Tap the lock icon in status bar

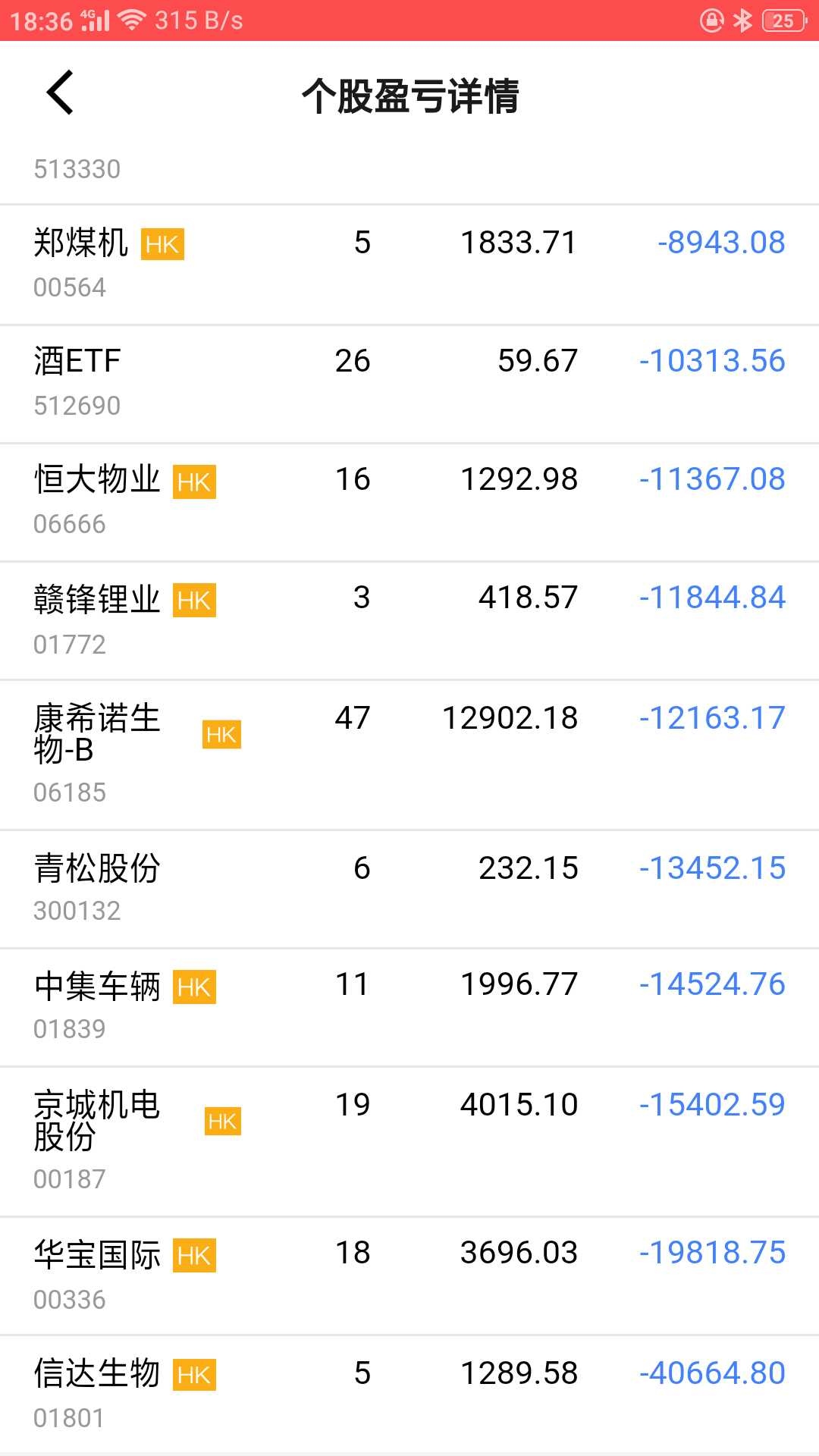tap(714, 19)
